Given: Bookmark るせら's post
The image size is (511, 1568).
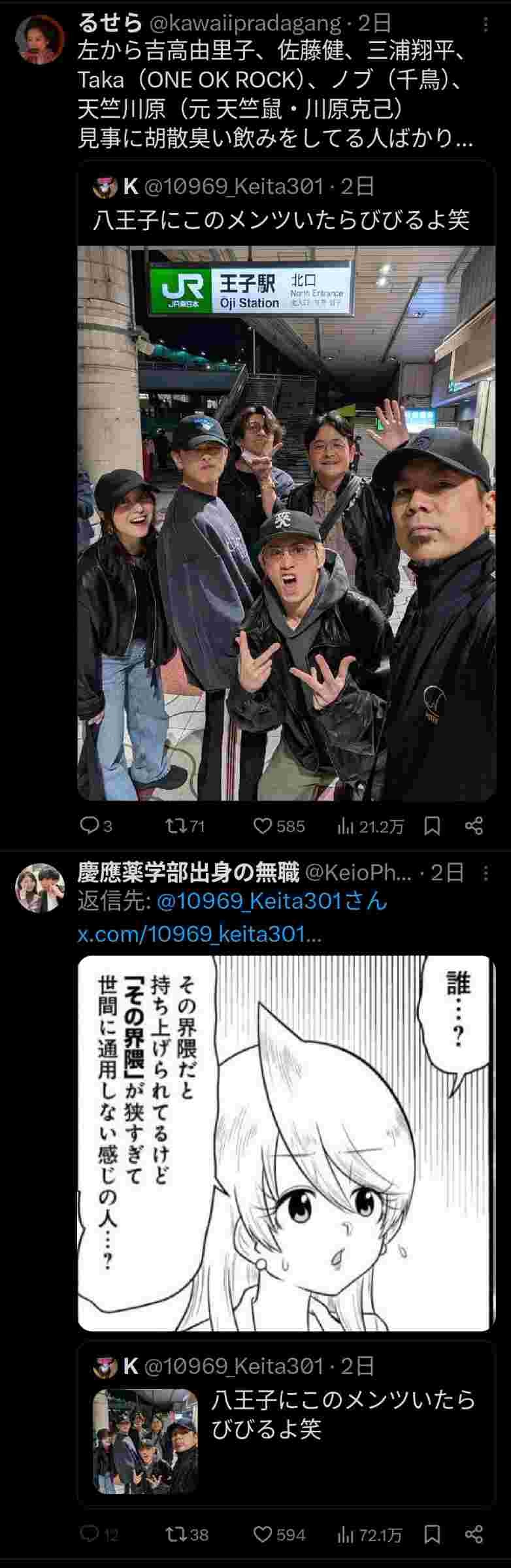Looking at the screenshot, I should click(x=431, y=826).
